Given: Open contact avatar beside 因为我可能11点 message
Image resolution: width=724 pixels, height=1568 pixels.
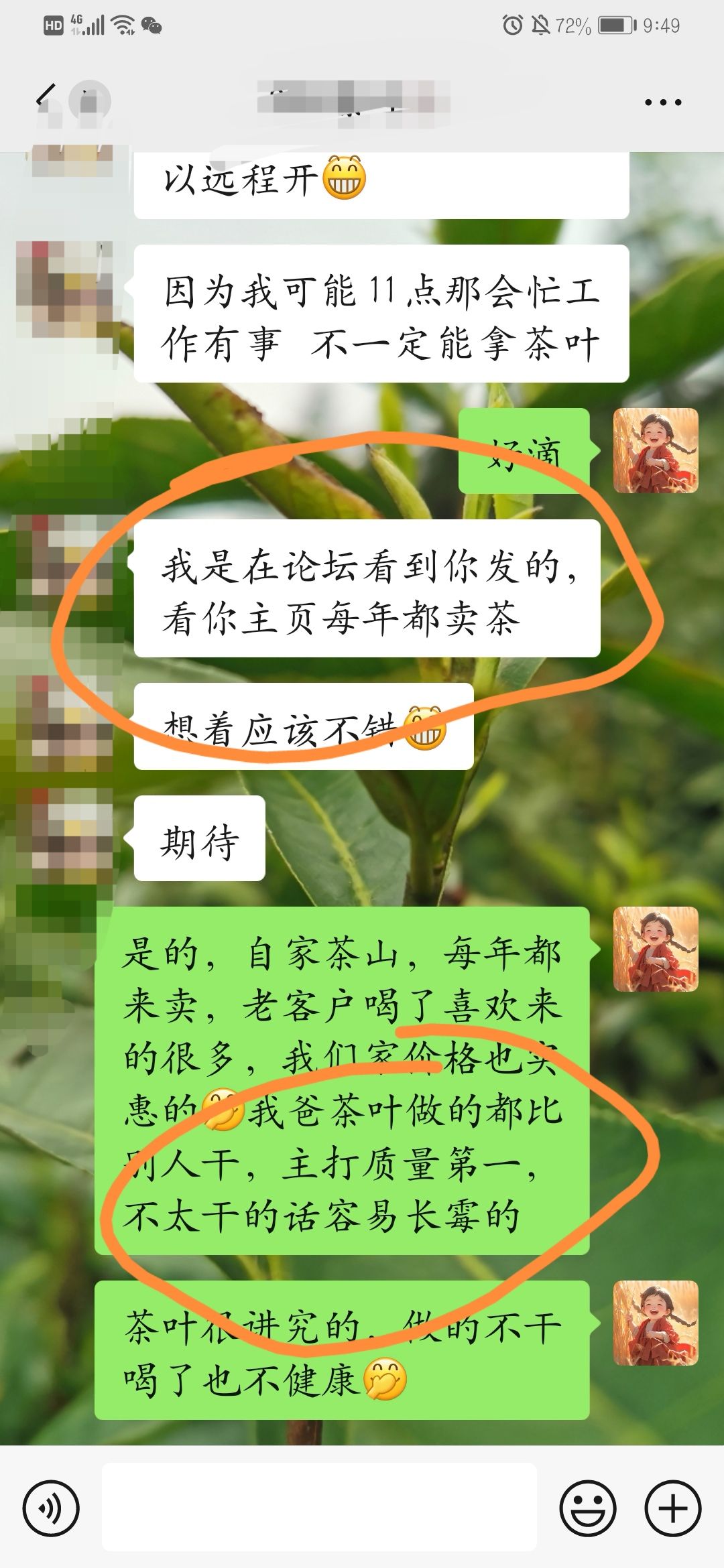Looking at the screenshot, I should [x=65, y=289].
